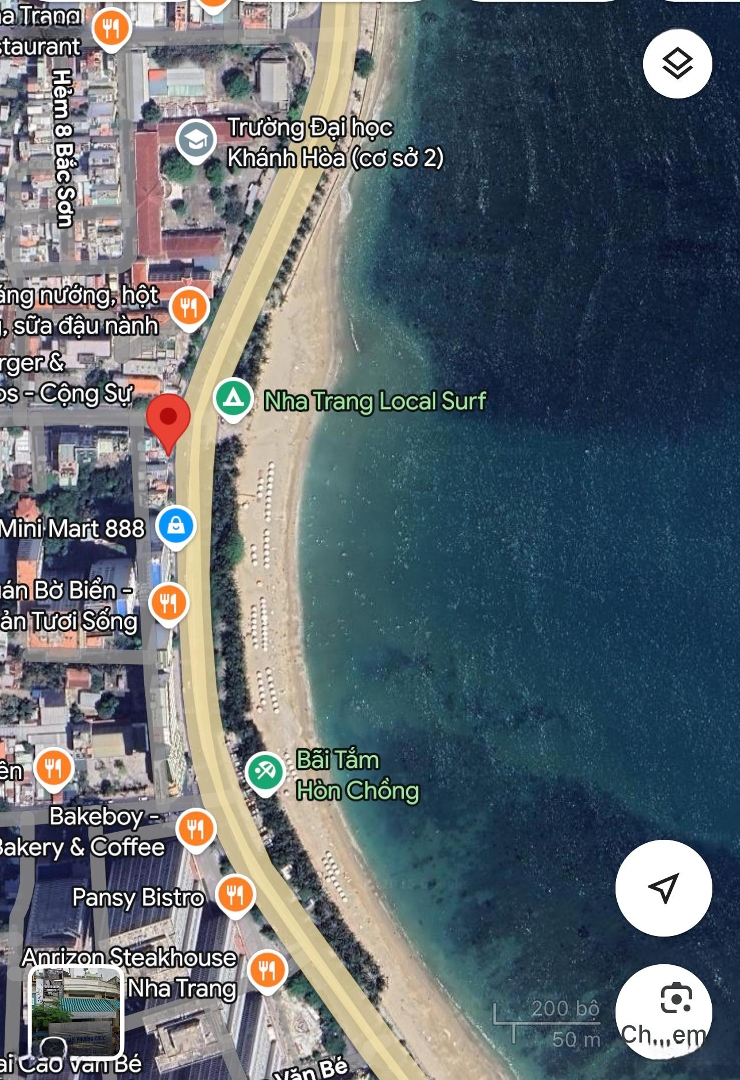Tap the red dropped pin

click(168, 420)
